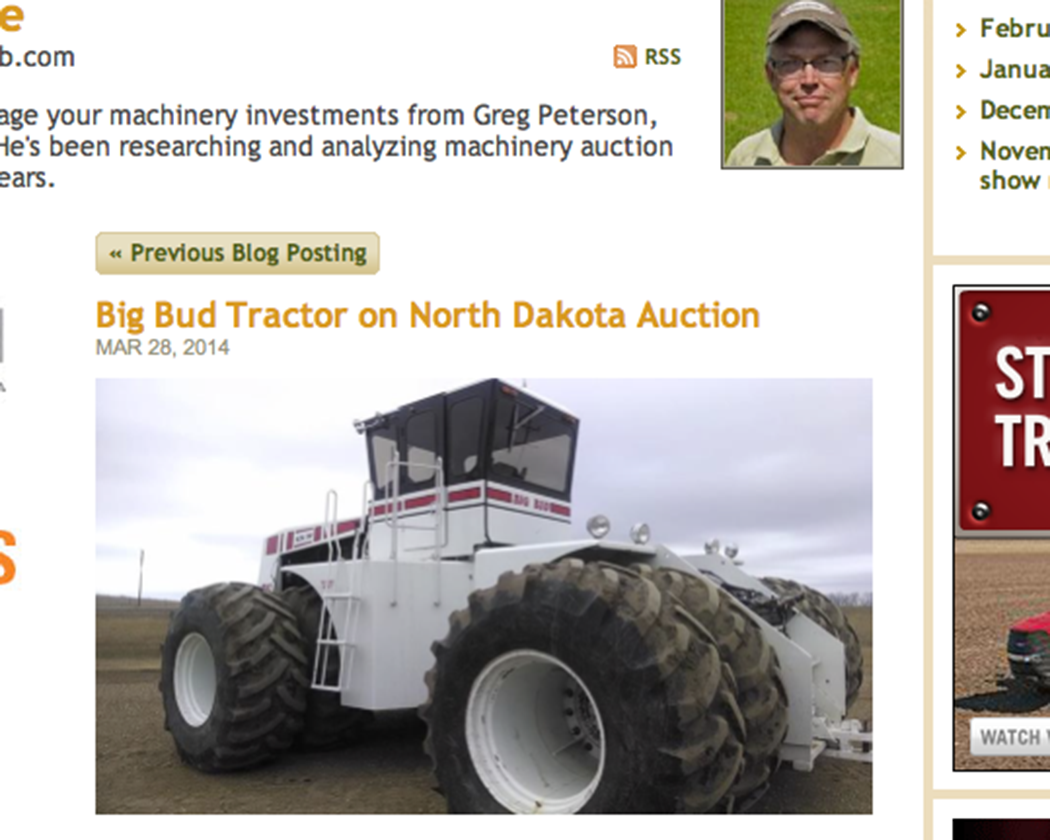1050x840 pixels.
Task: Tap the Watch Video ad button
Action: pyautogui.click(x=1010, y=738)
